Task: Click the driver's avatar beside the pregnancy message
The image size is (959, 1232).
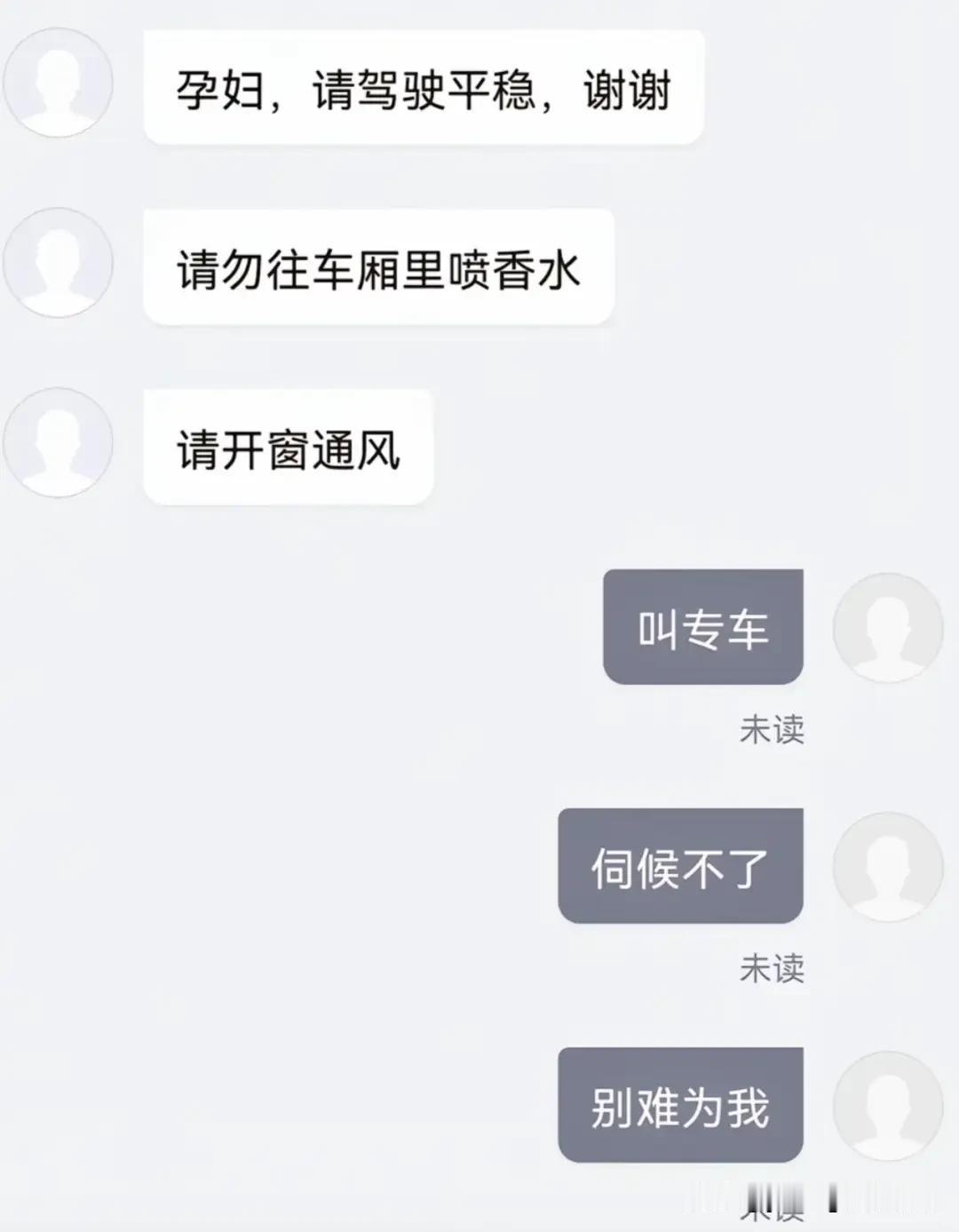Action: [x=57, y=83]
